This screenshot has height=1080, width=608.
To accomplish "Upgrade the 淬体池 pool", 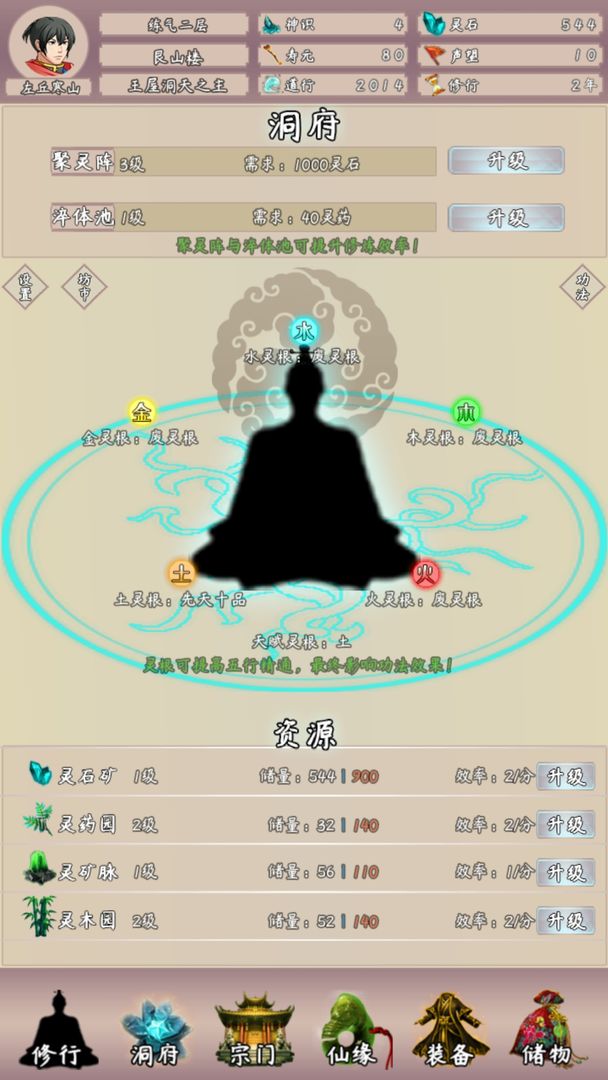I will point(506,218).
